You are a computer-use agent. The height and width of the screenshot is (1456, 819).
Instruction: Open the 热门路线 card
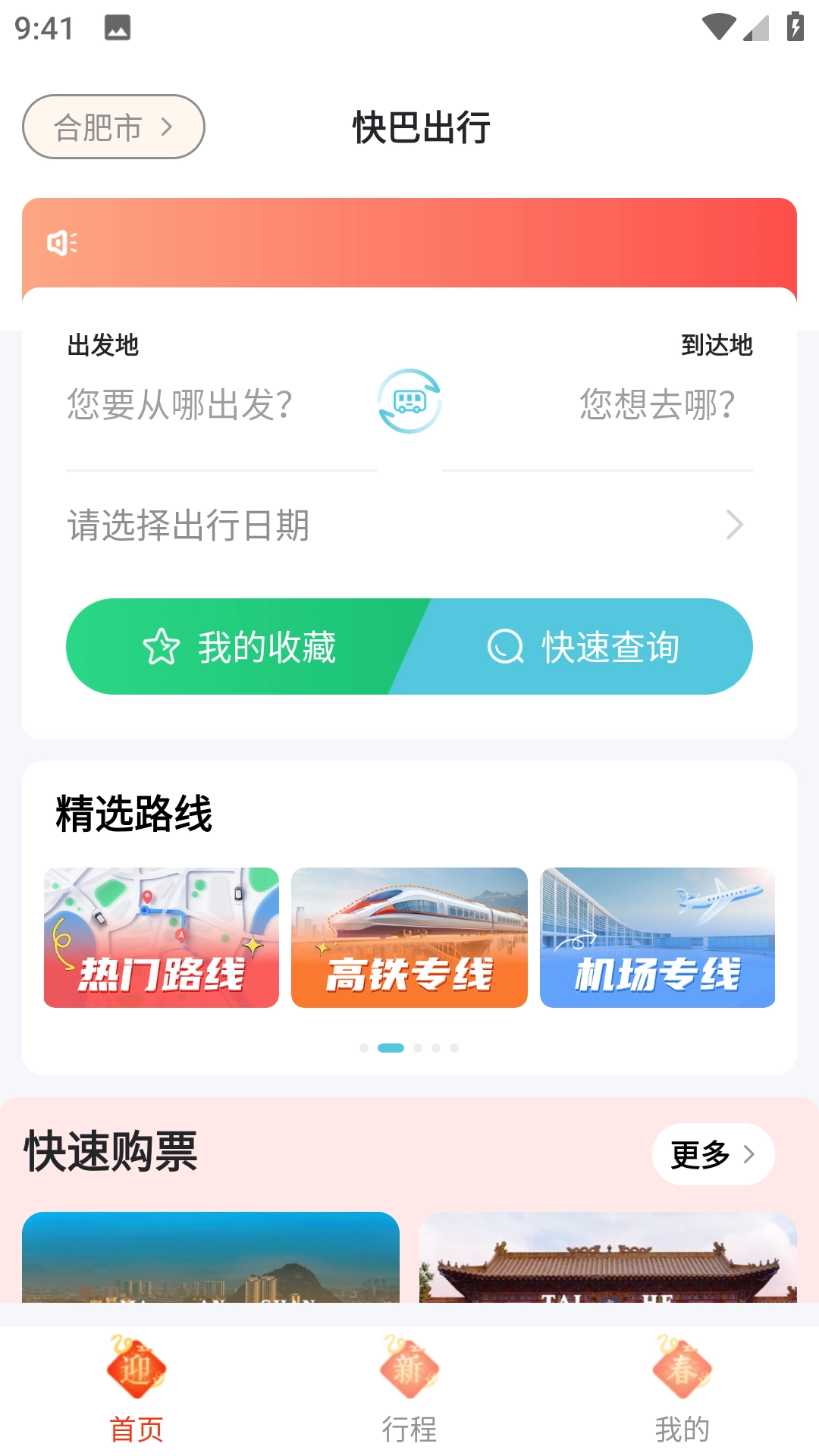(x=162, y=937)
